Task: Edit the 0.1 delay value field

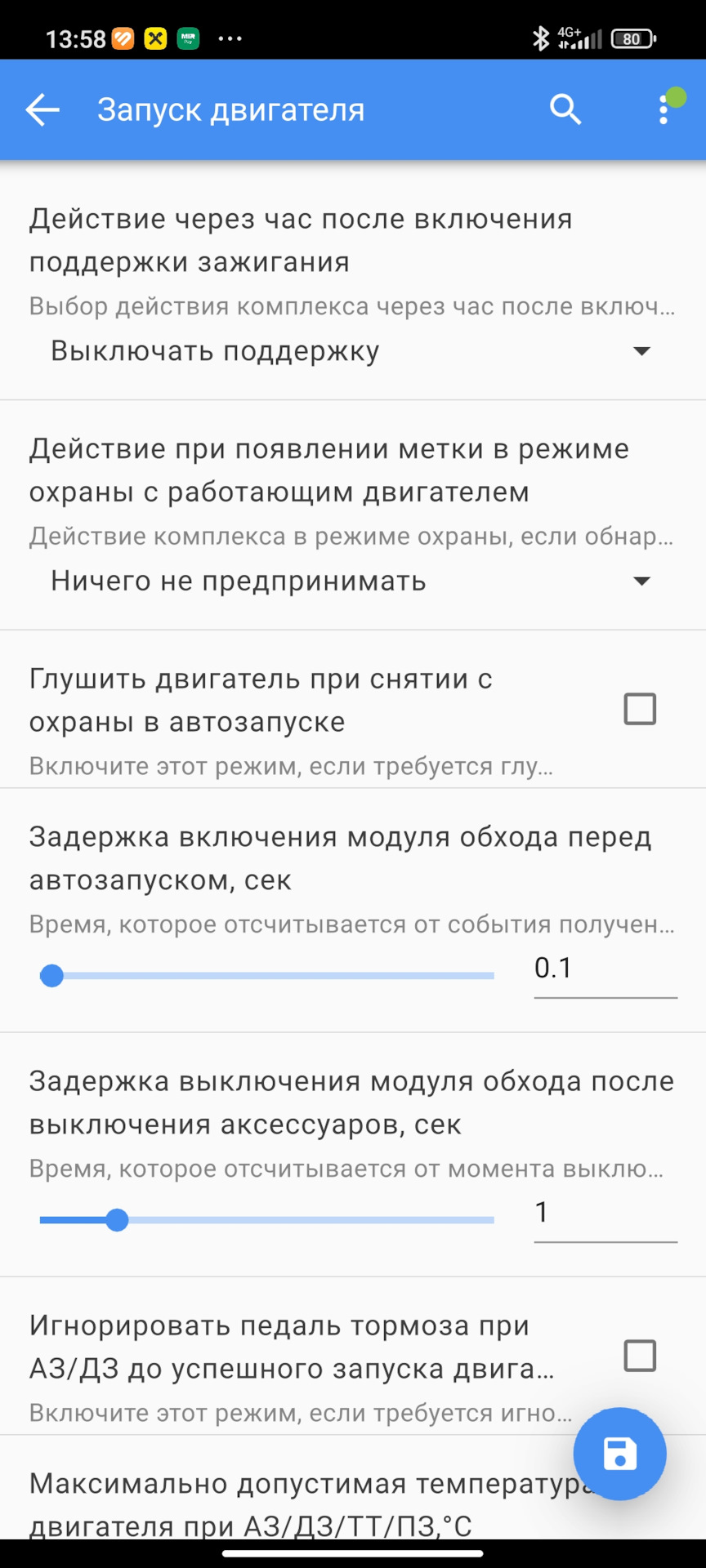Action: [x=605, y=969]
